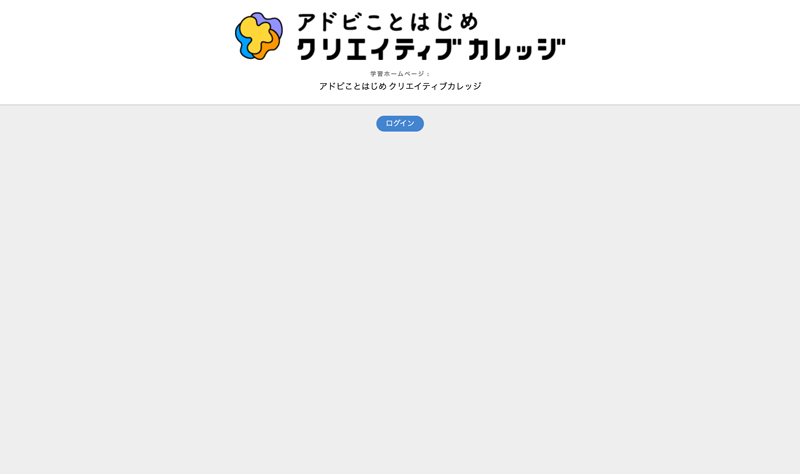Tap the ログイン button
The image size is (800, 474).
[x=400, y=123]
